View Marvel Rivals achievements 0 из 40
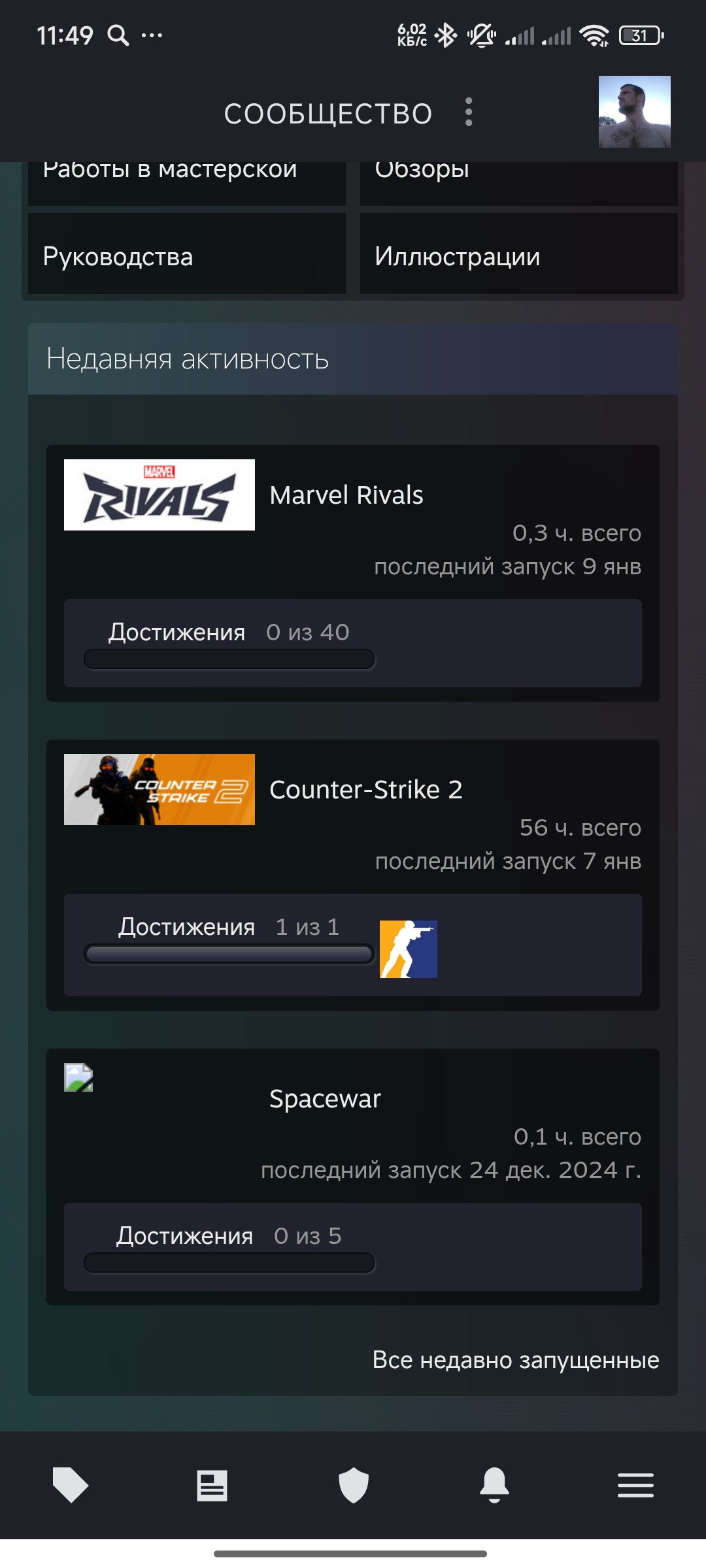 tap(353, 643)
